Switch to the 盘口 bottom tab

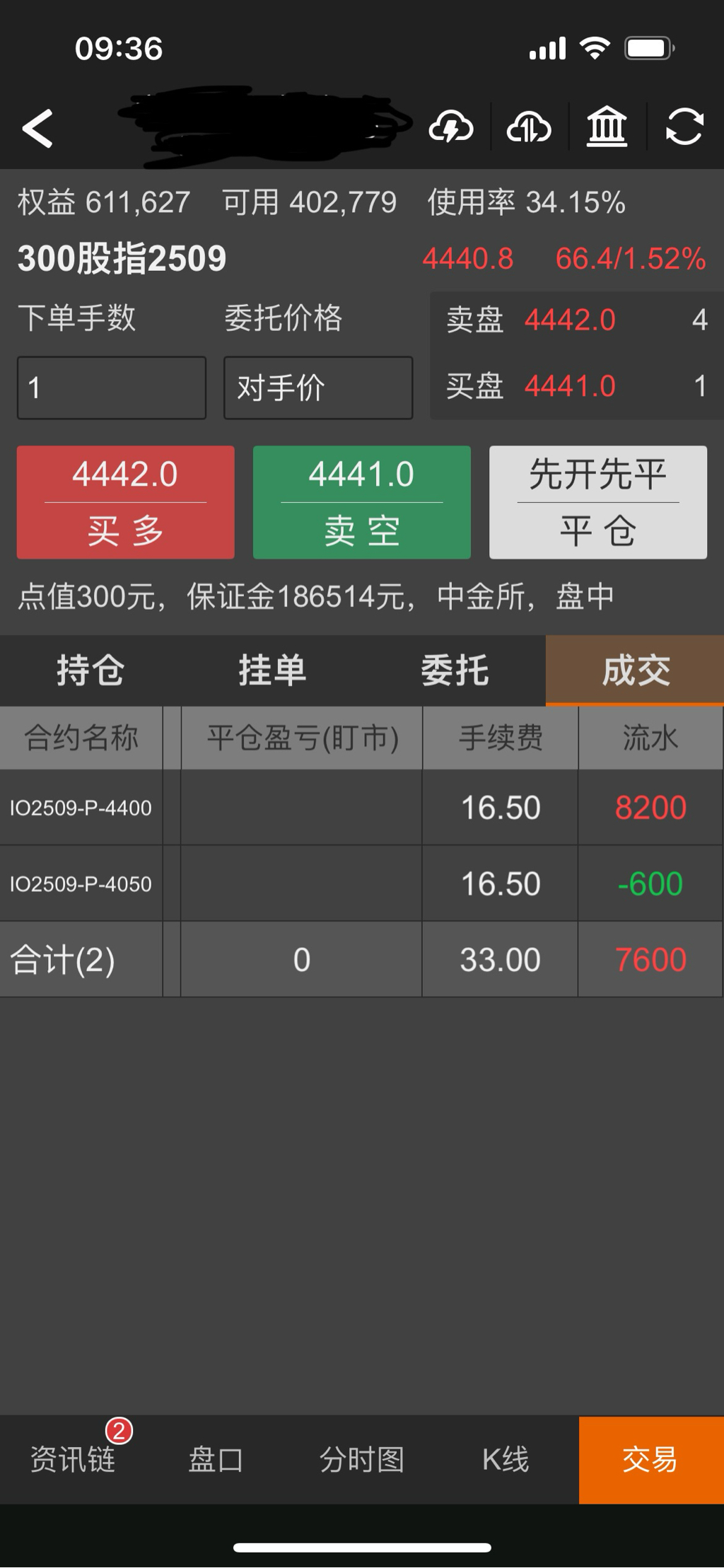[x=216, y=1460]
